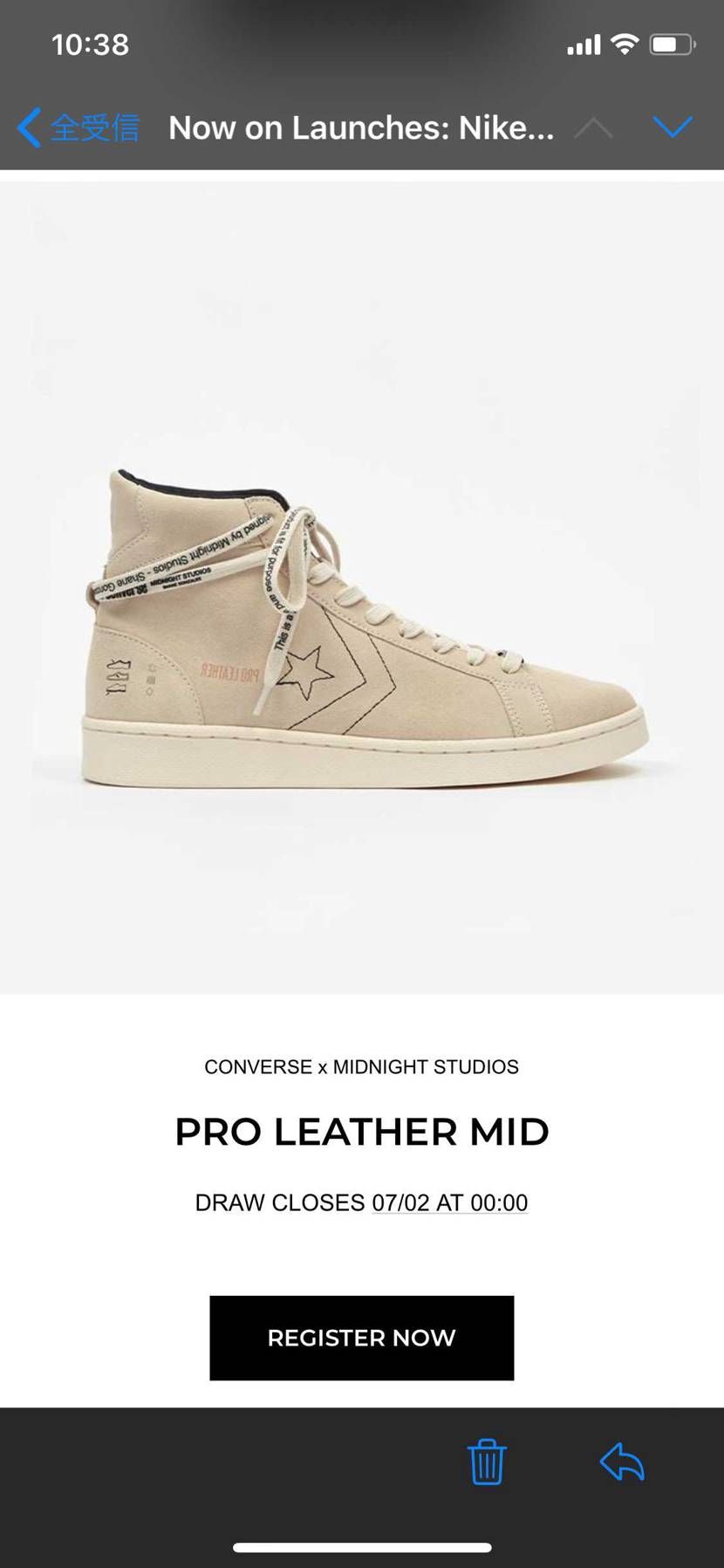Delete this email with the trash icon
The image size is (724, 1568).
pos(487,1462)
